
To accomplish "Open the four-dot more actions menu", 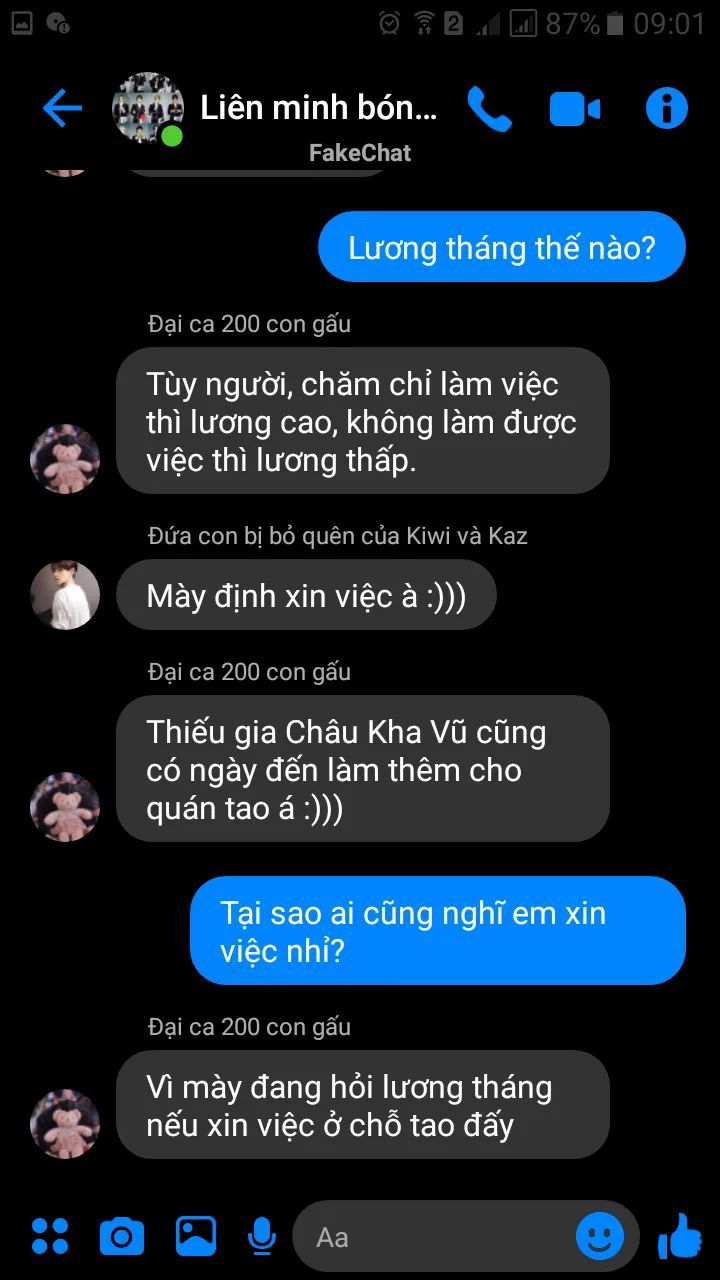I will click(50, 1237).
